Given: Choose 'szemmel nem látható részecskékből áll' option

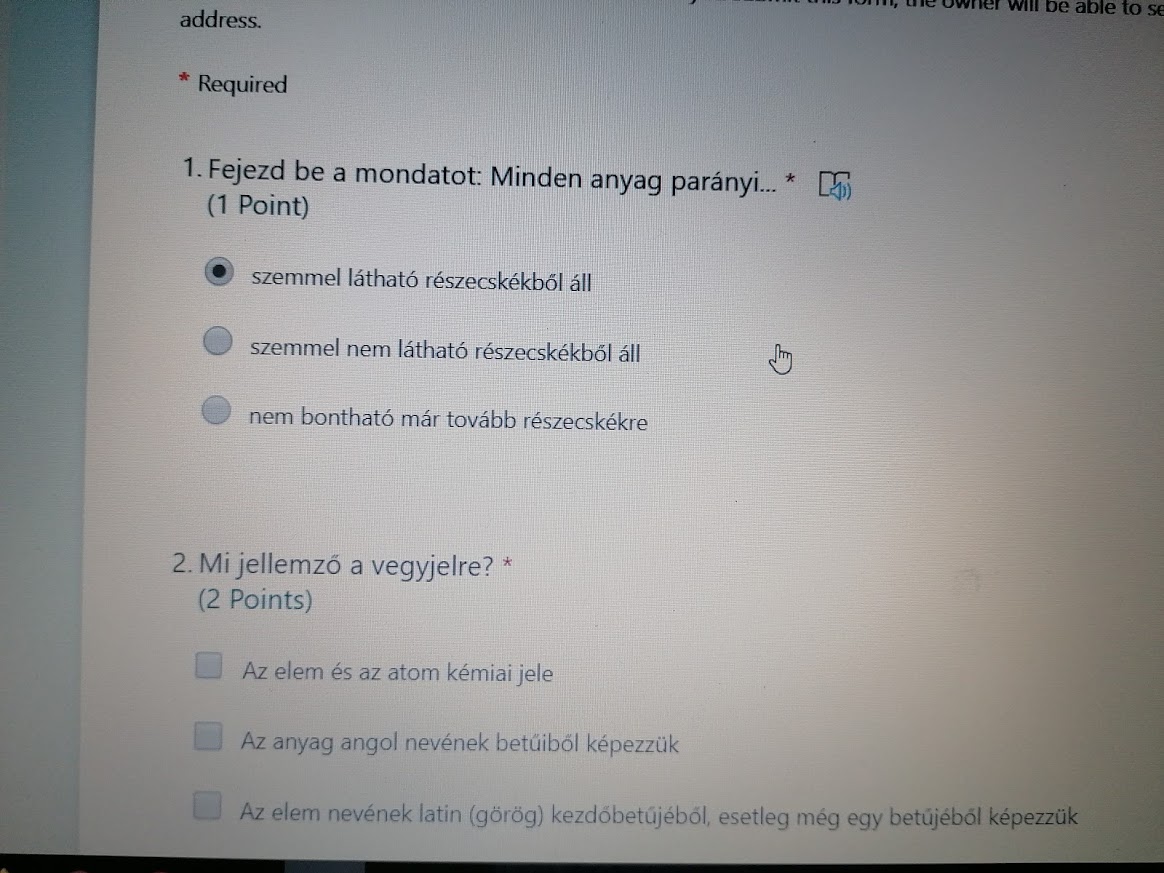Looking at the screenshot, I should (x=217, y=342).
